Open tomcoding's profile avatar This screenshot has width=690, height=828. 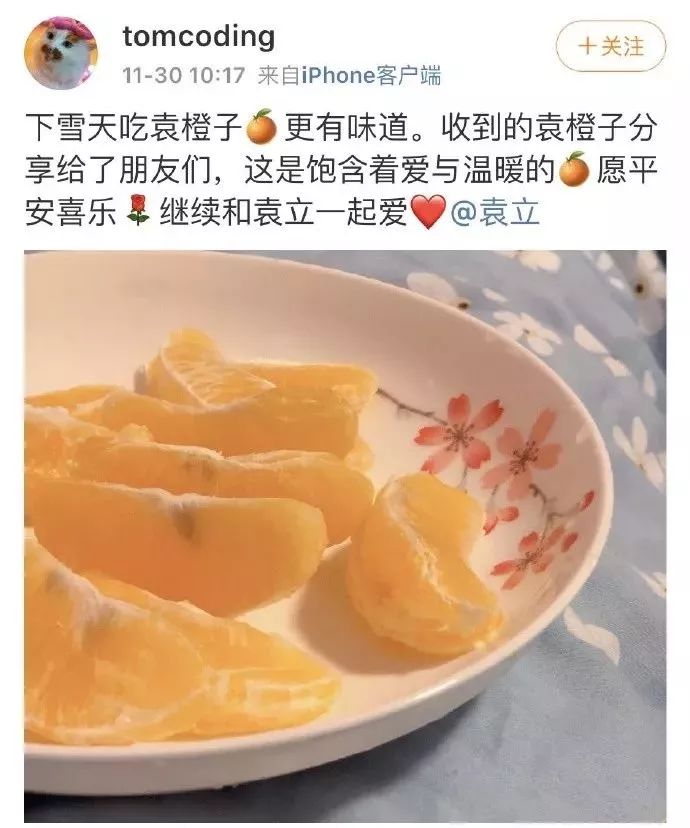(x=60, y=52)
